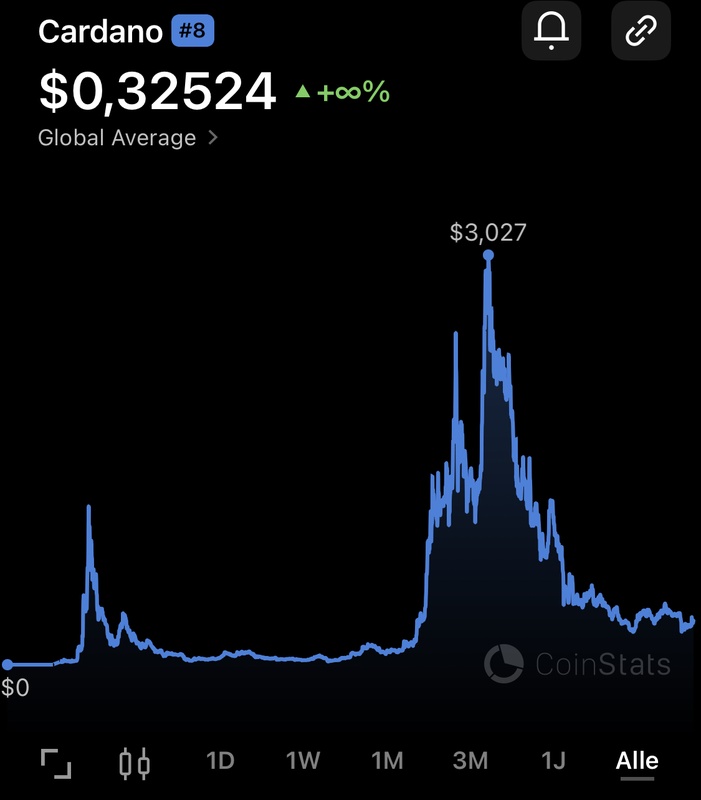Switch to candlestick chart view
701x800 pixels.
[134, 762]
